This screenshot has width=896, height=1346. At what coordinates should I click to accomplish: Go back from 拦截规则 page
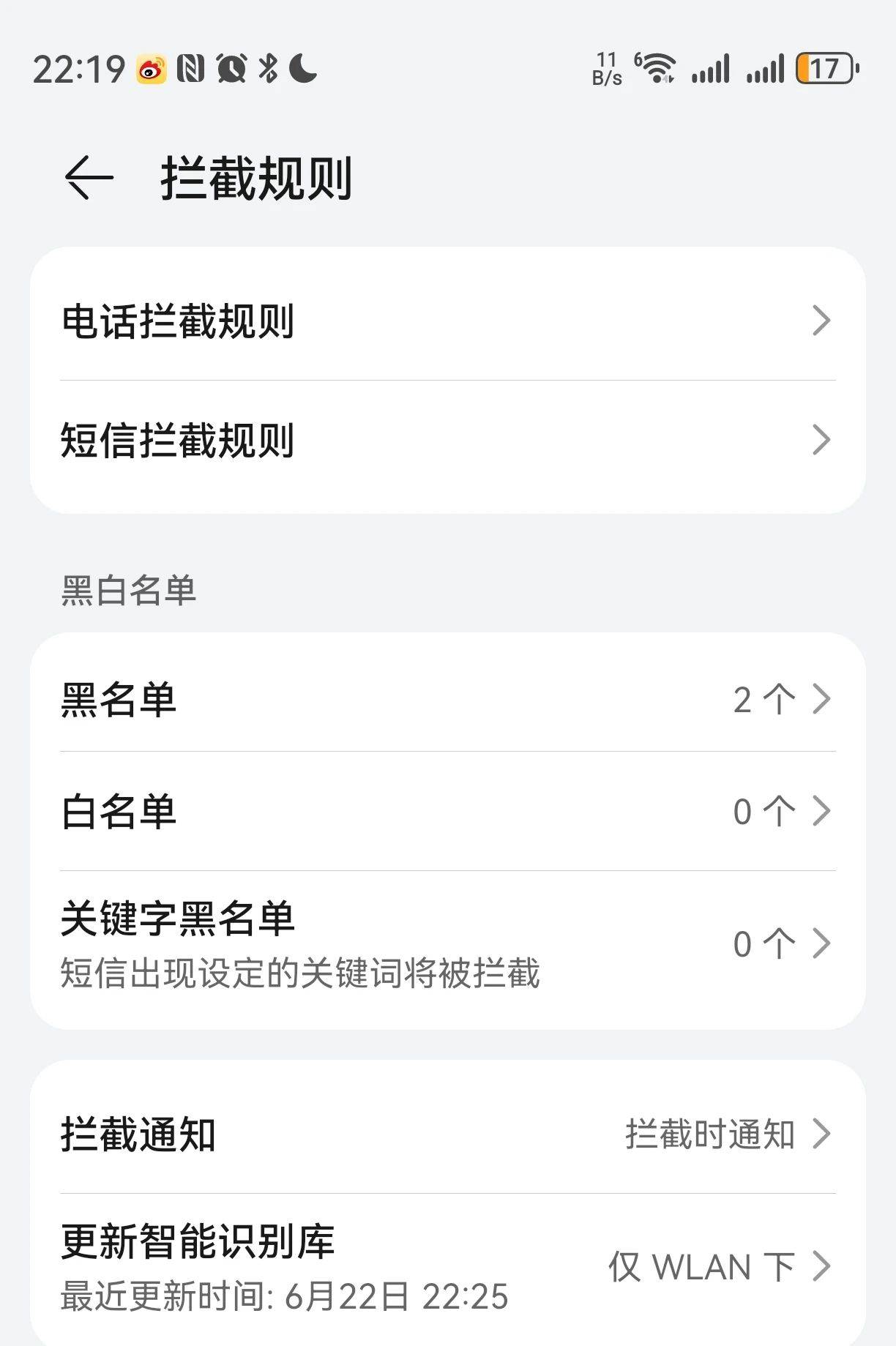[x=89, y=178]
